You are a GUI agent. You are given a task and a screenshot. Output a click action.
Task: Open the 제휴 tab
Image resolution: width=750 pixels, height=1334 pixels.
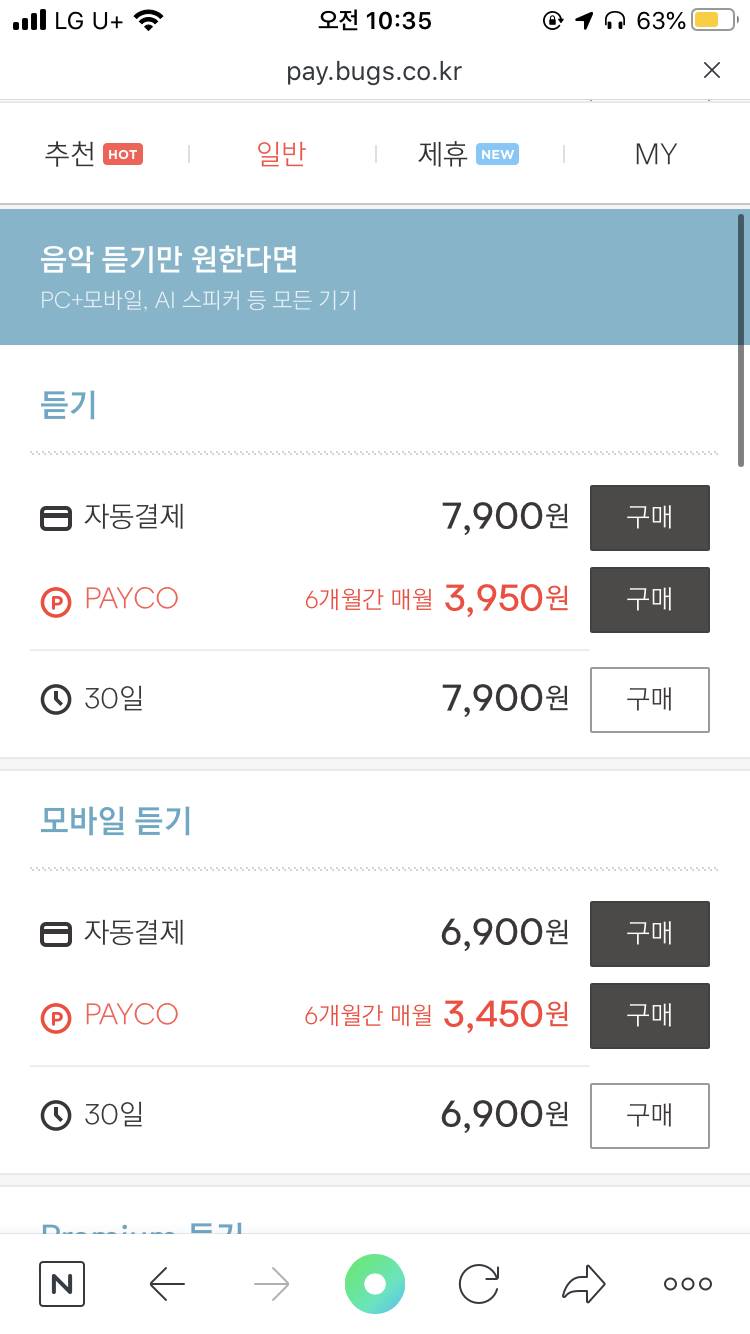(468, 154)
